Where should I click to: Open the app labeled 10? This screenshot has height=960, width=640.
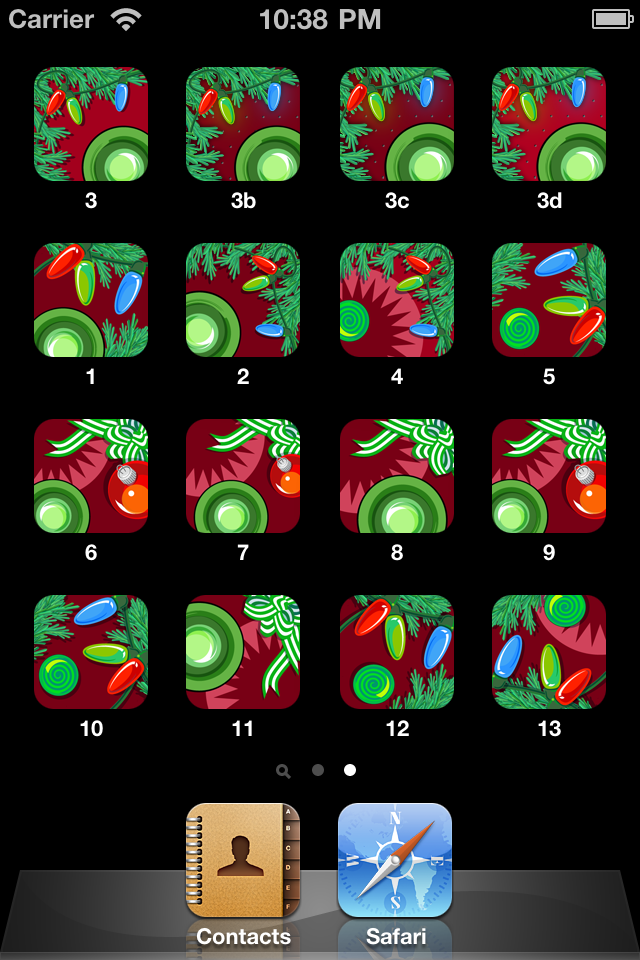[x=91, y=652]
